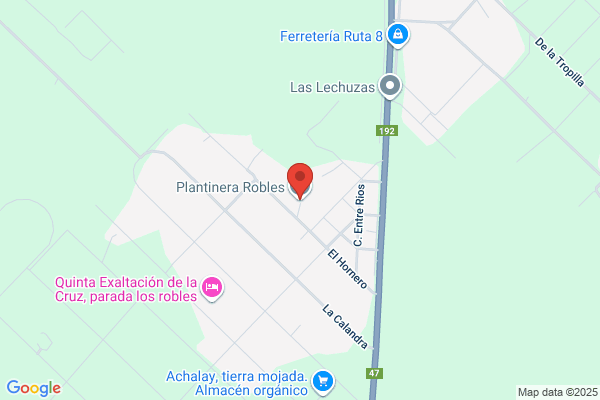Select the Achalay, tierra mojada store marker
Viewport: 600px width, 400px height.
point(323,382)
